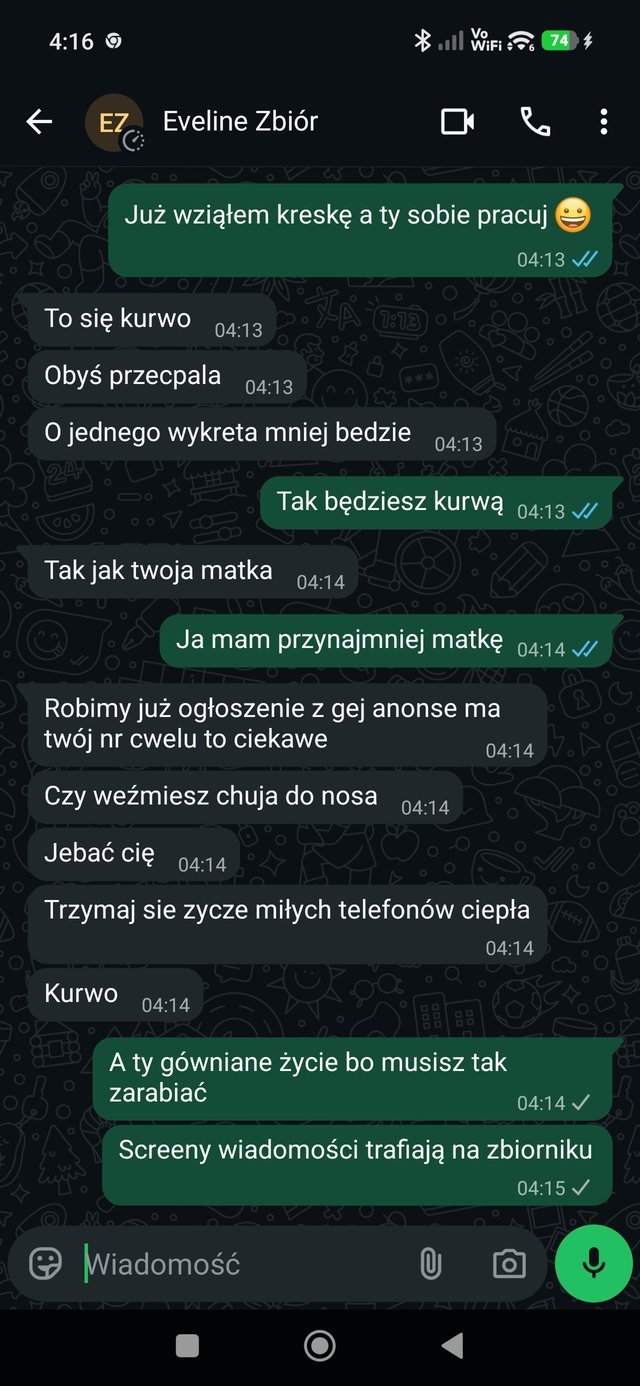Open Eveline Zbiór's contact info
The height and width of the screenshot is (1386, 640).
(x=240, y=122)
